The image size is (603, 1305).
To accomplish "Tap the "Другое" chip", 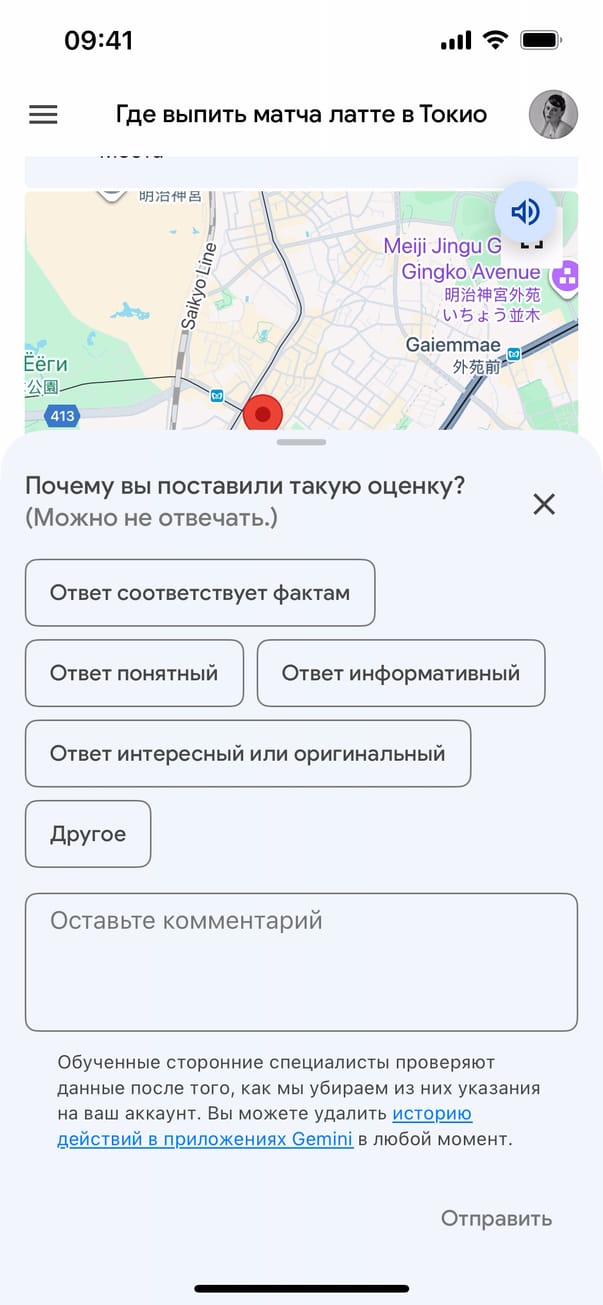I will point(88,834).
